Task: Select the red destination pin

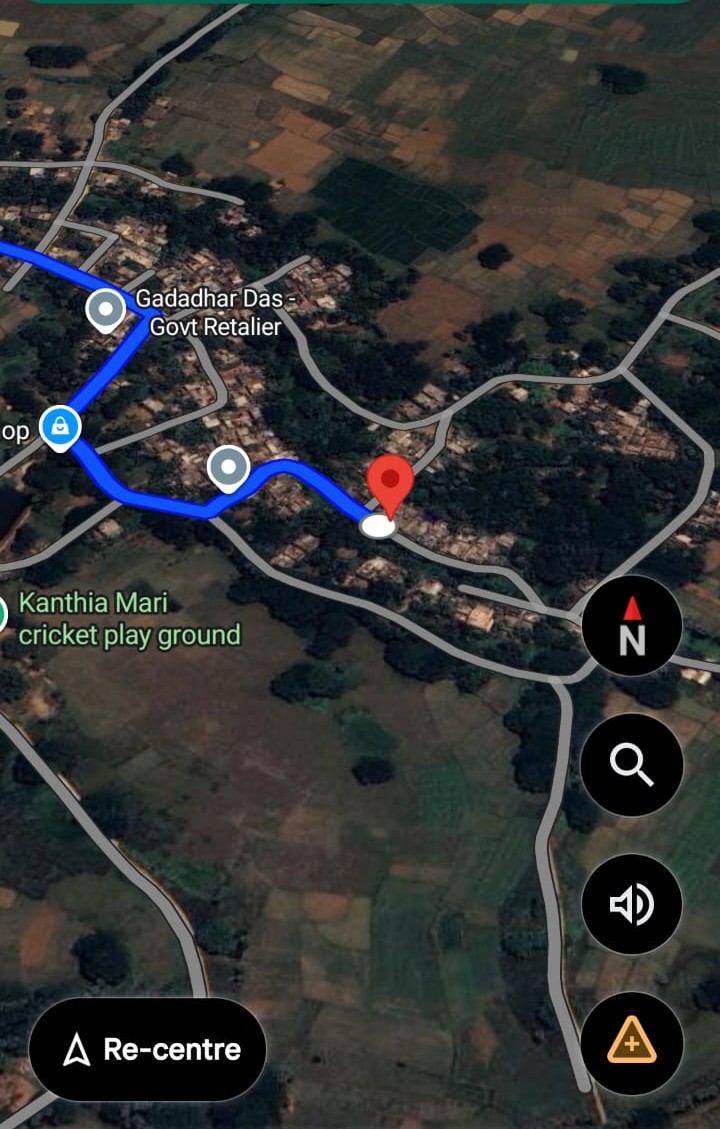Action: (390, 482)
